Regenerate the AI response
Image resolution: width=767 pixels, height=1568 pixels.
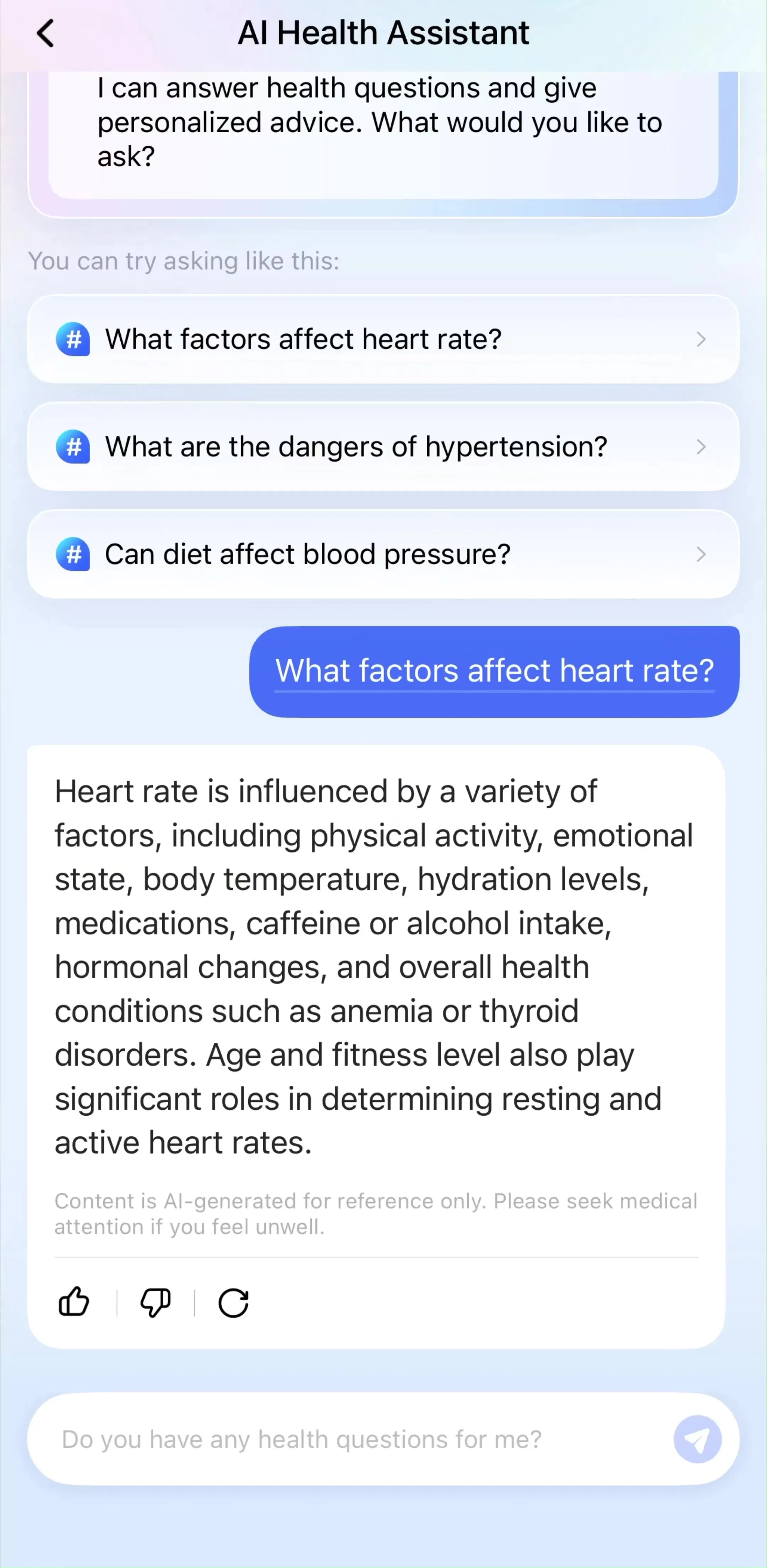coord(234,1303)
